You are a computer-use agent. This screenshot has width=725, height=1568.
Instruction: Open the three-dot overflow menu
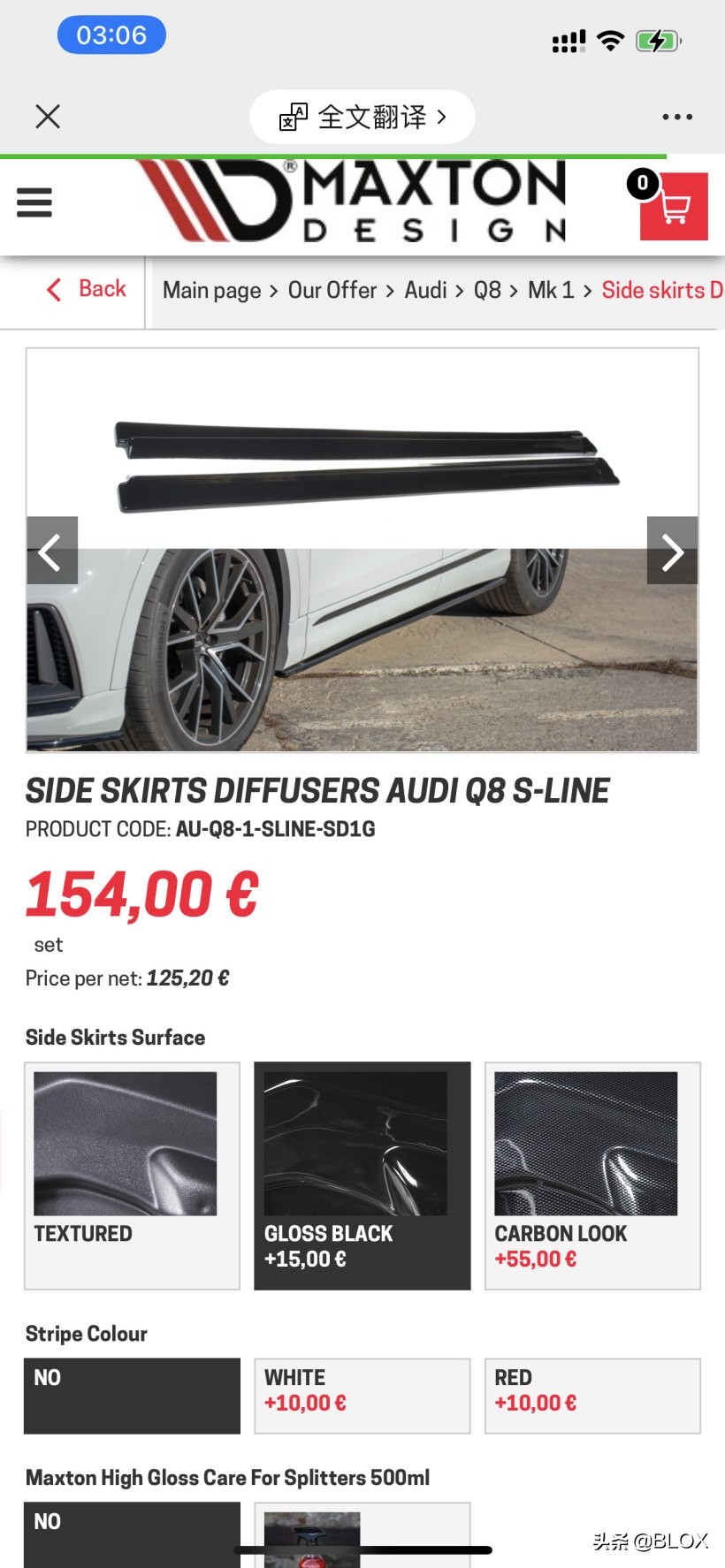[x=677, y=117]
